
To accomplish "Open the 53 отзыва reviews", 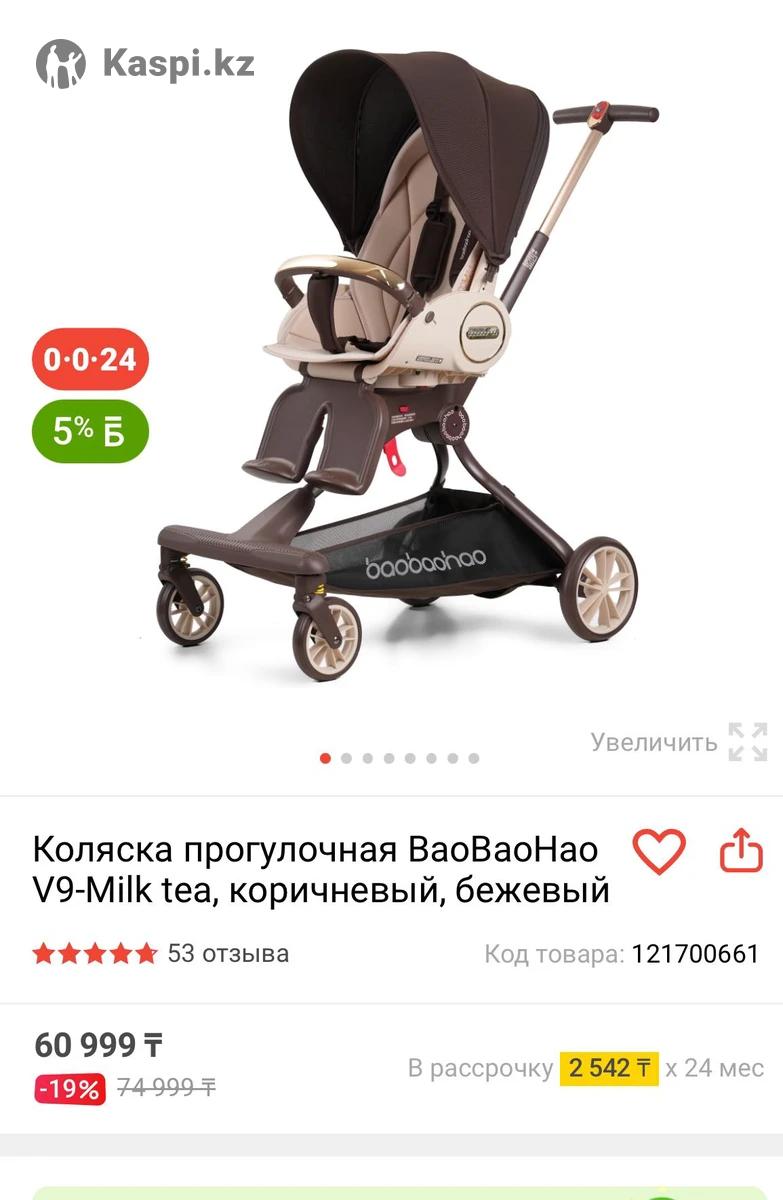I will (x=227, y=953).
